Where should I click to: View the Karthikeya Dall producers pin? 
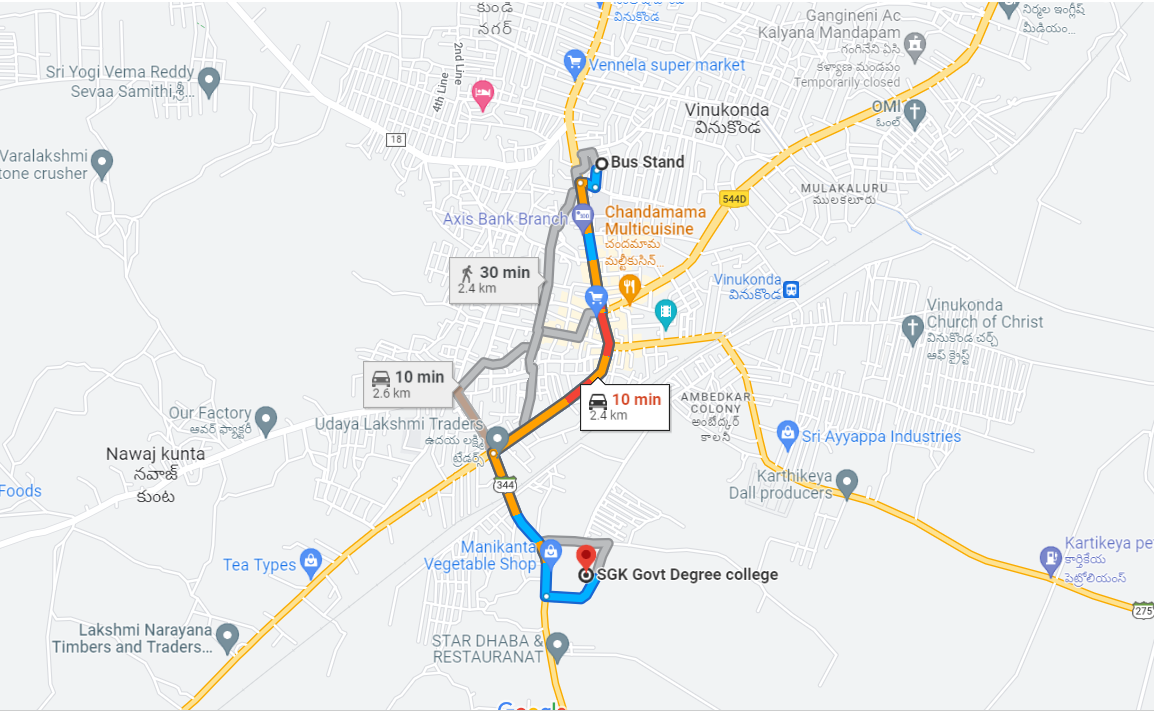(847, 482)
